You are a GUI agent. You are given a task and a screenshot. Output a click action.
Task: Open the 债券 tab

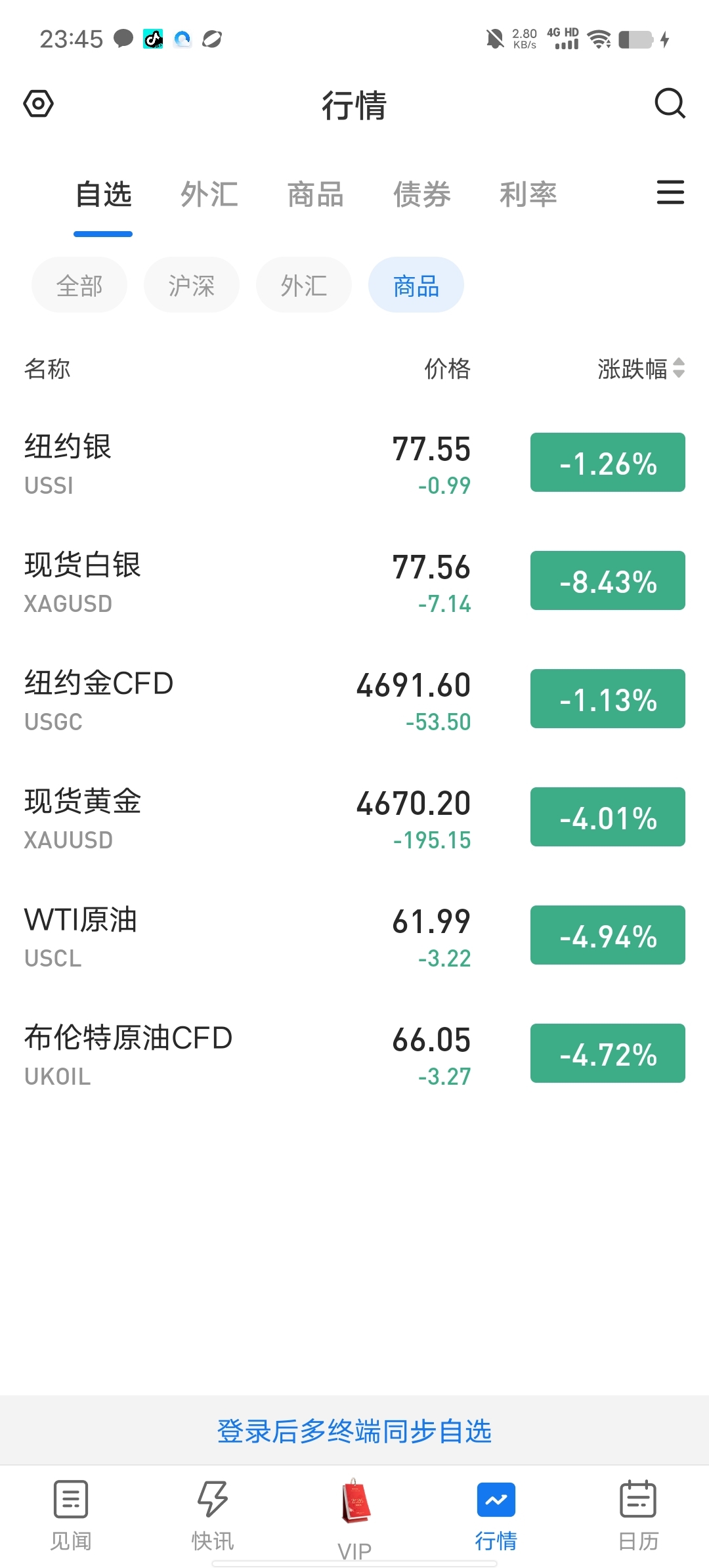coord(421,194)
